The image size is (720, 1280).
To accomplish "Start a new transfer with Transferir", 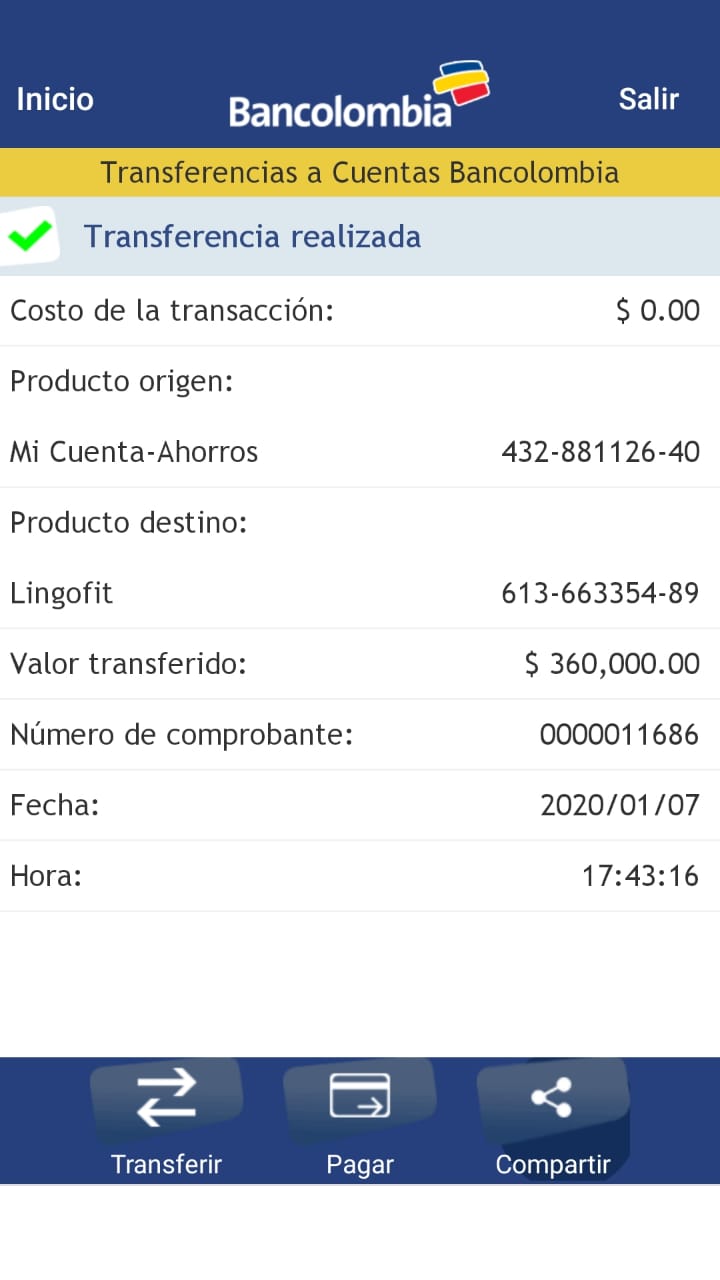I will coord(166,1120).
